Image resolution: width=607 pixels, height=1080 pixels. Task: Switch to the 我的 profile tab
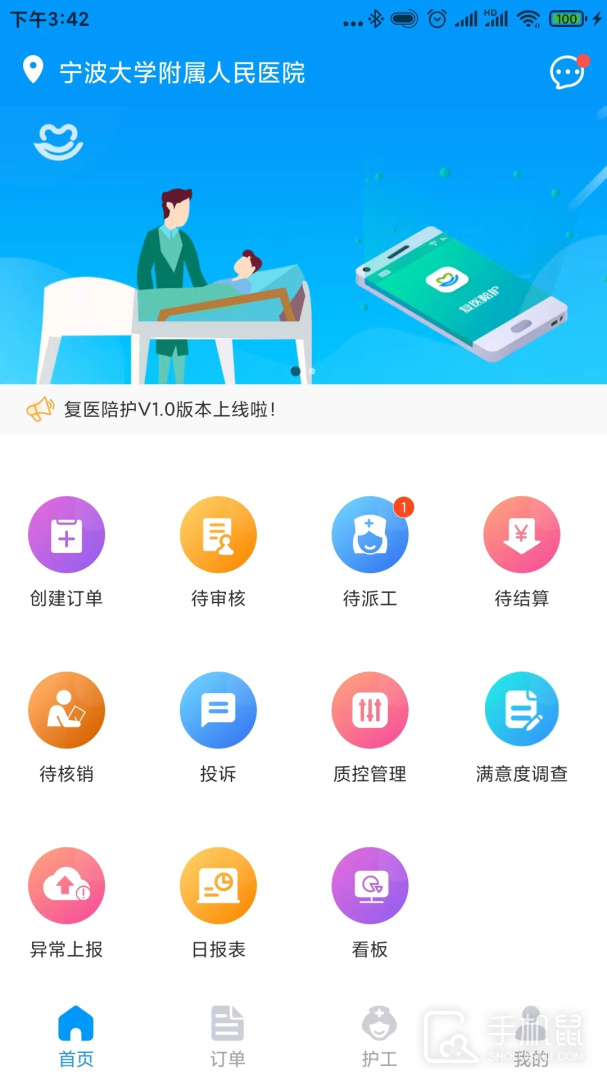[x=531, y=1036]
